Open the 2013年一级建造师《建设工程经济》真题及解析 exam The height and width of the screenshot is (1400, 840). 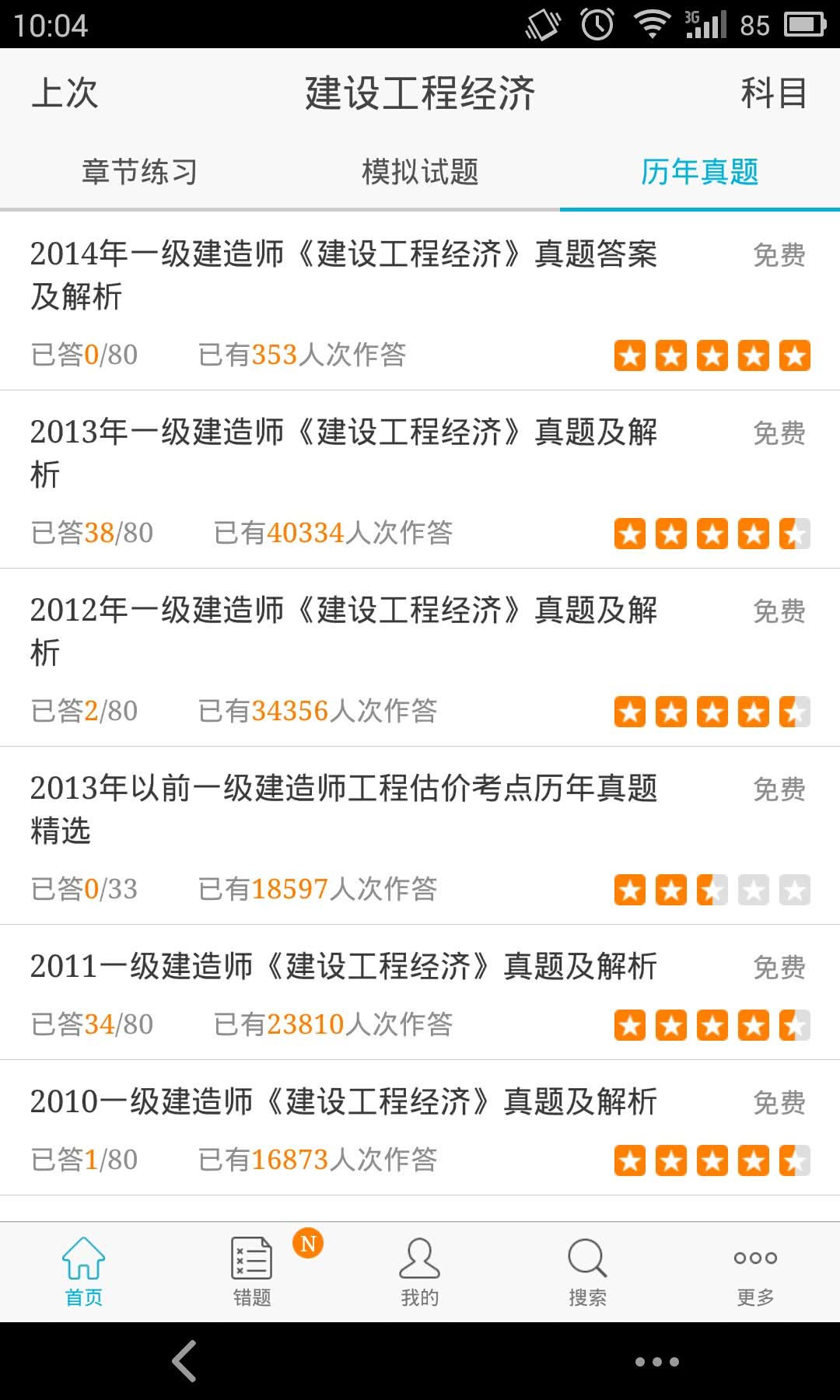(344, 453)
